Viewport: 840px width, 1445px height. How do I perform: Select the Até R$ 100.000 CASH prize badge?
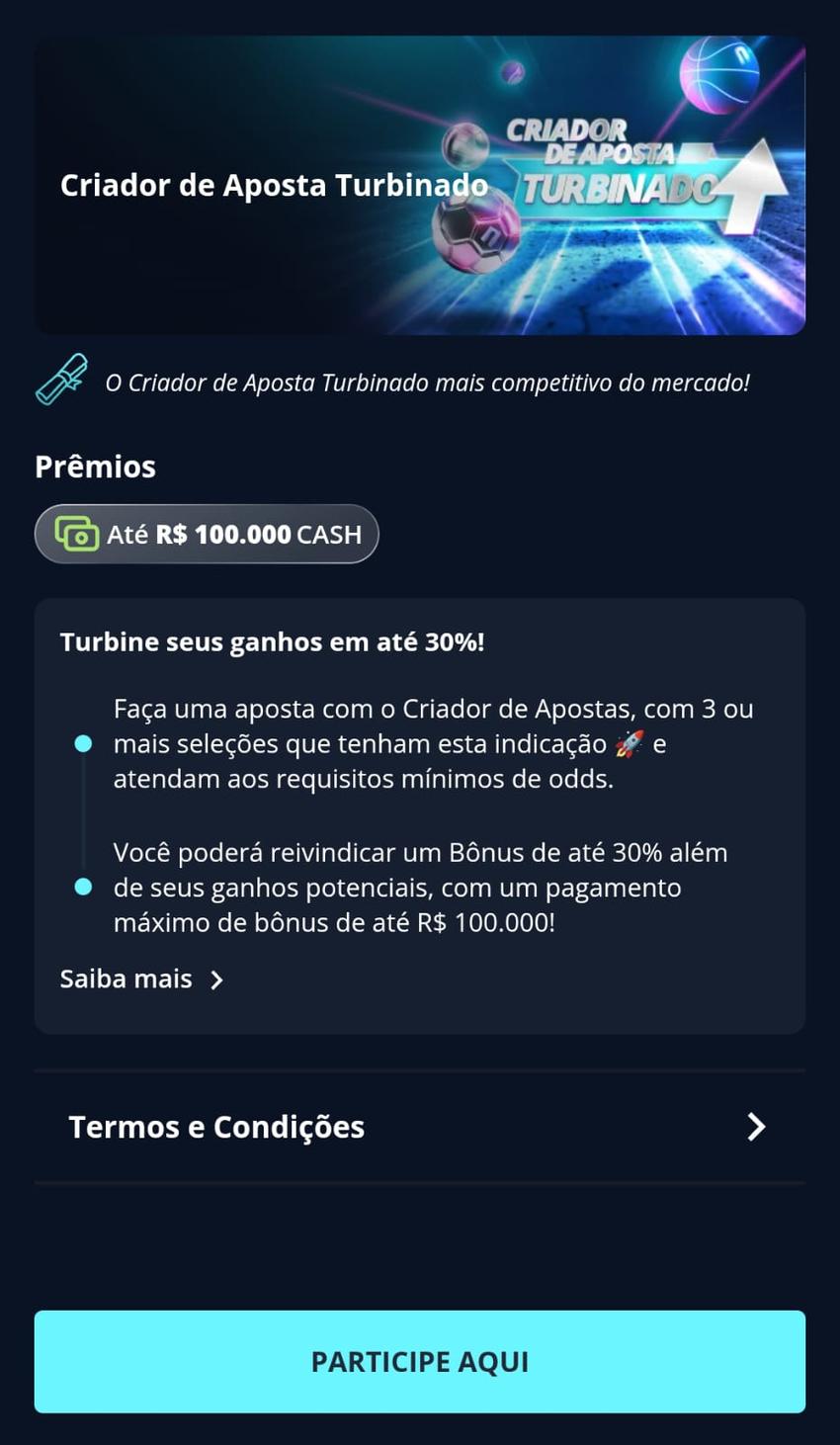point(206,533)
